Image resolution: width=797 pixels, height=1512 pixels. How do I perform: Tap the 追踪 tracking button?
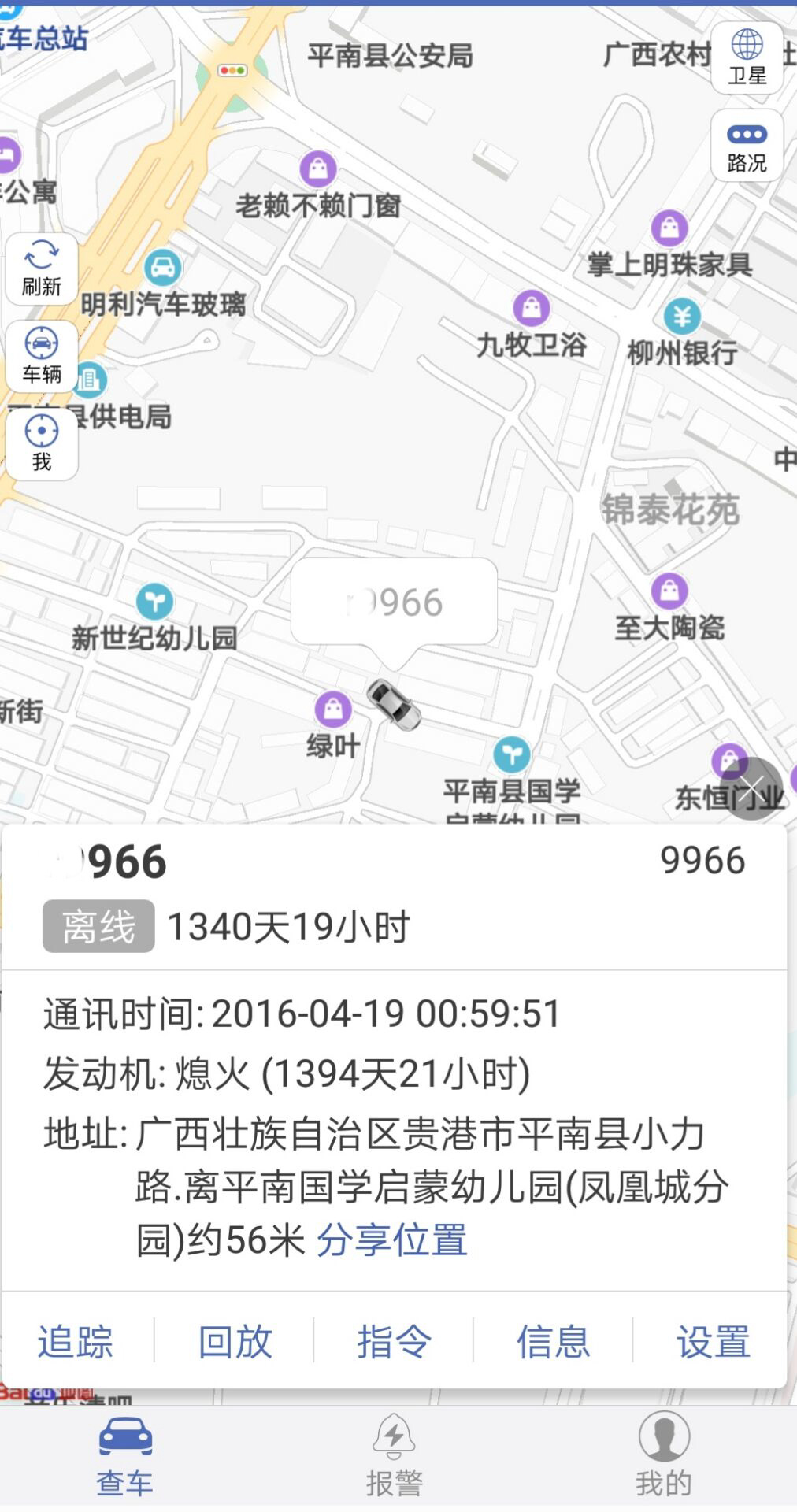pos(76,1340)
